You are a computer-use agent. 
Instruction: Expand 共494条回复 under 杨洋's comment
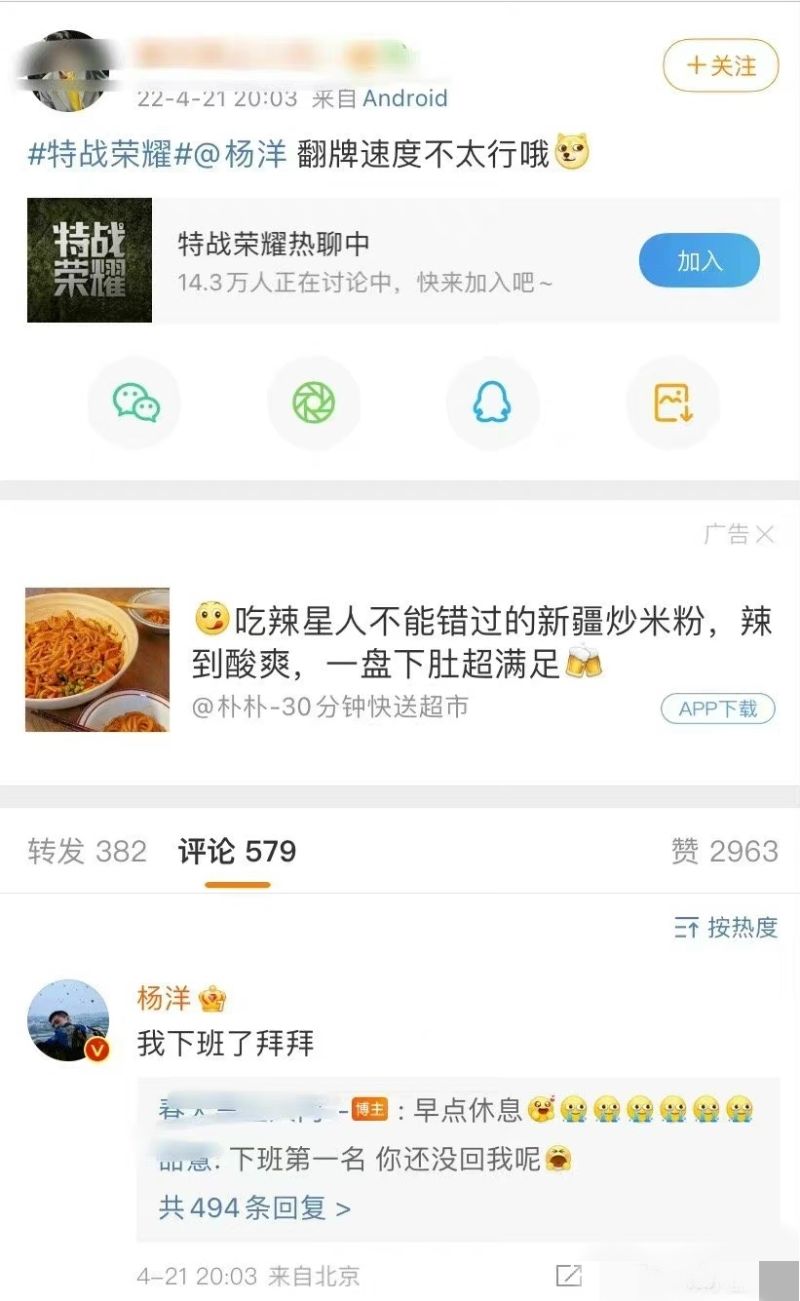pos(254,1208)
